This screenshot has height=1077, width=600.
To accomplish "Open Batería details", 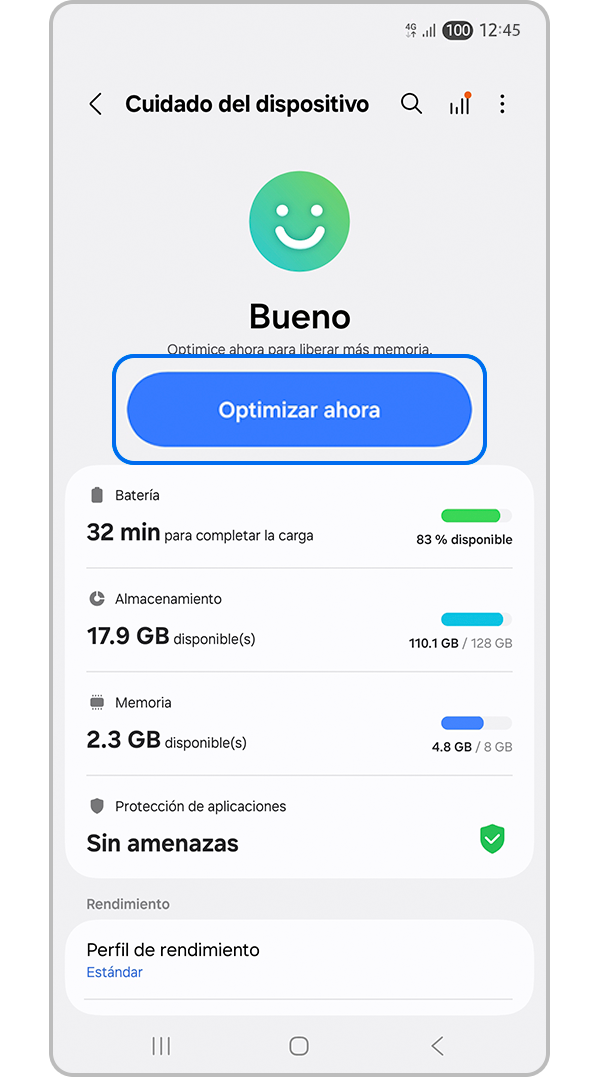I will pyautogui.click(x=299, y=518).
